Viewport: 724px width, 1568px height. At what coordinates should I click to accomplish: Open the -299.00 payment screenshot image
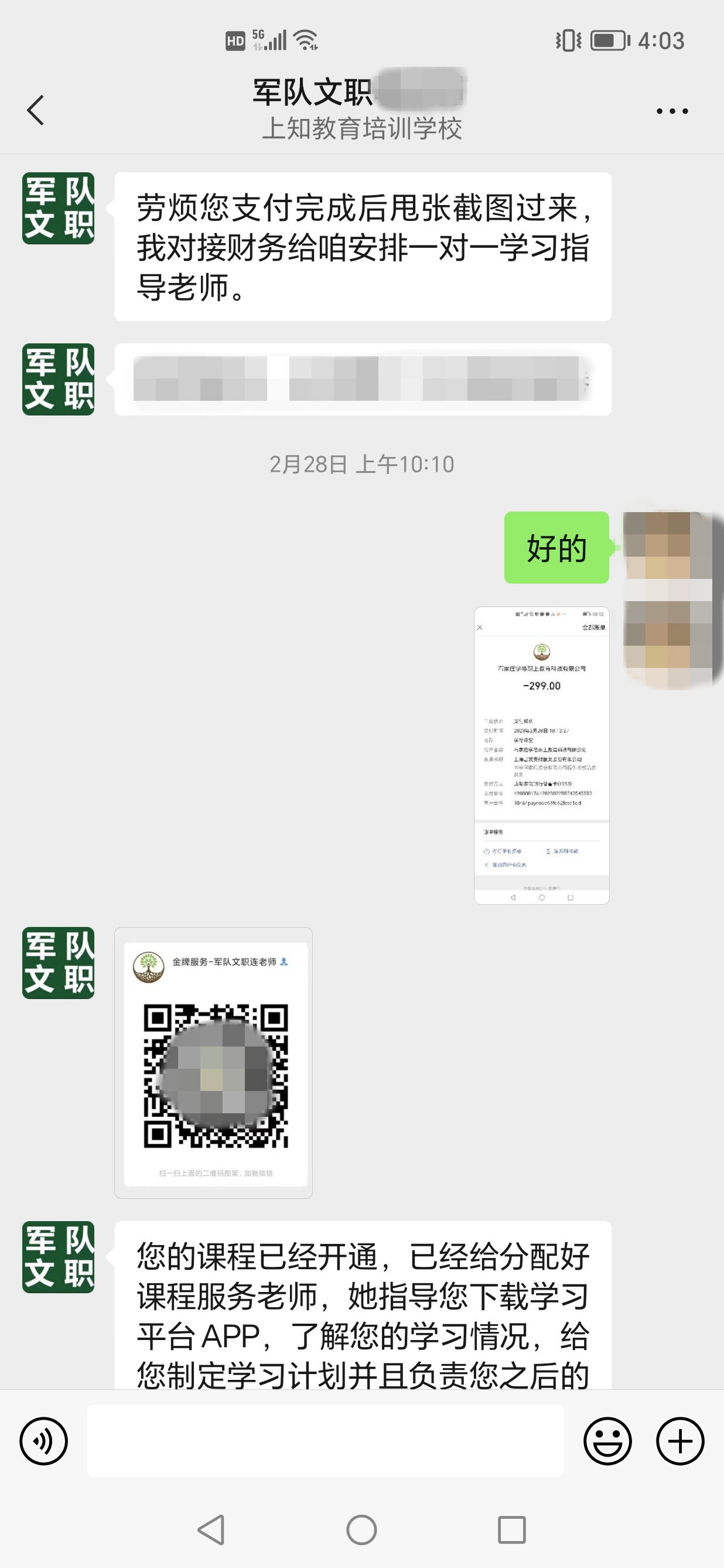point(541,755)
